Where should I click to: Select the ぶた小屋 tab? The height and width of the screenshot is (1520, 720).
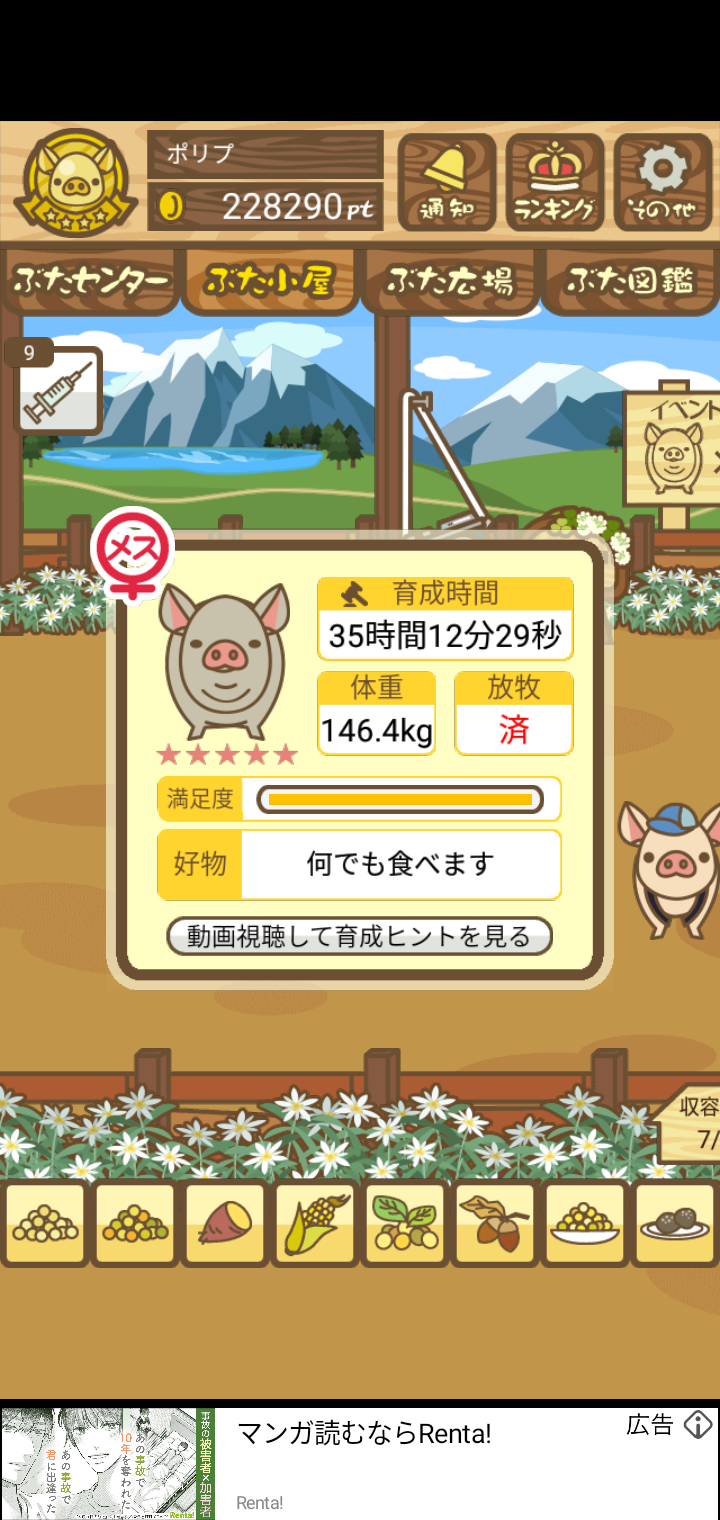pos(270,281)
